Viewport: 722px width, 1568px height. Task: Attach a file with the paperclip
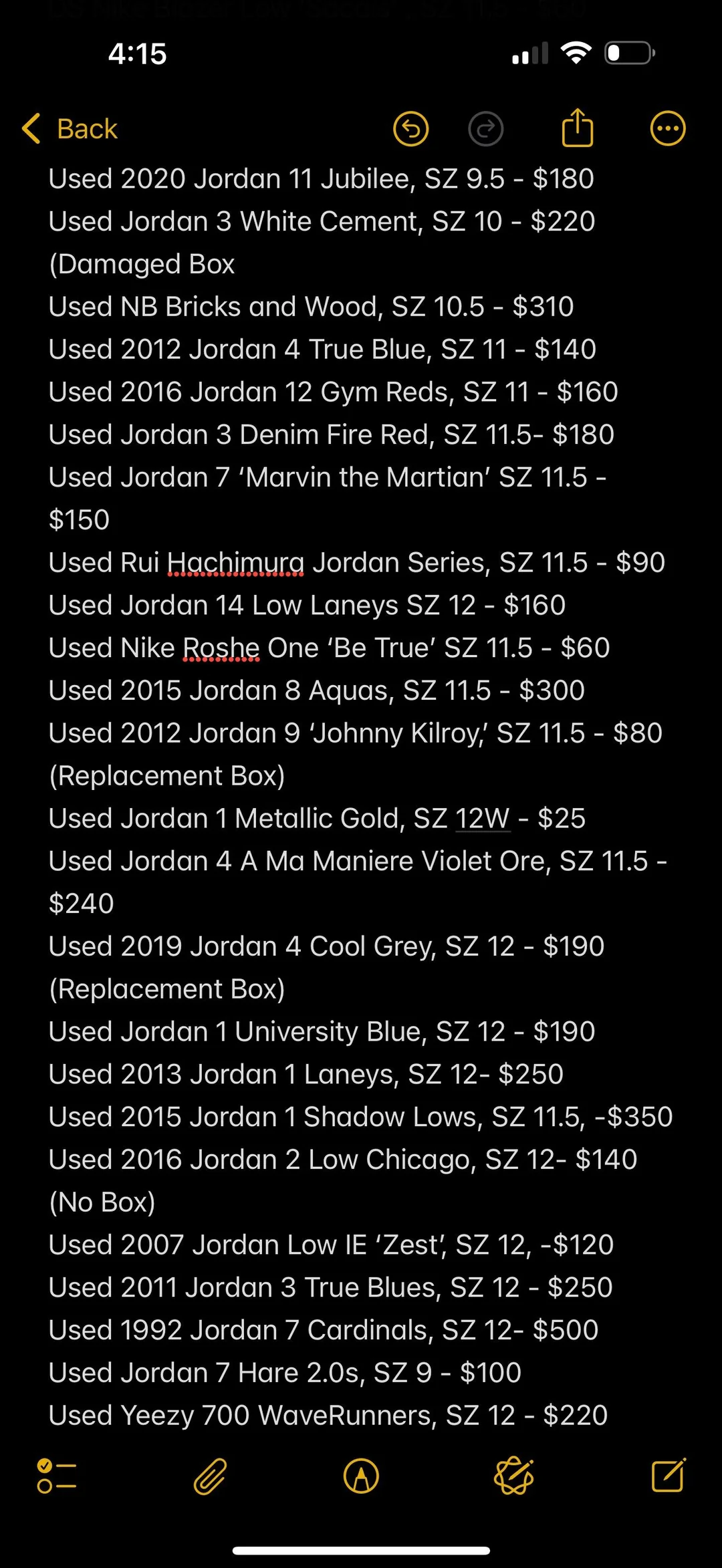(211, 1476)
